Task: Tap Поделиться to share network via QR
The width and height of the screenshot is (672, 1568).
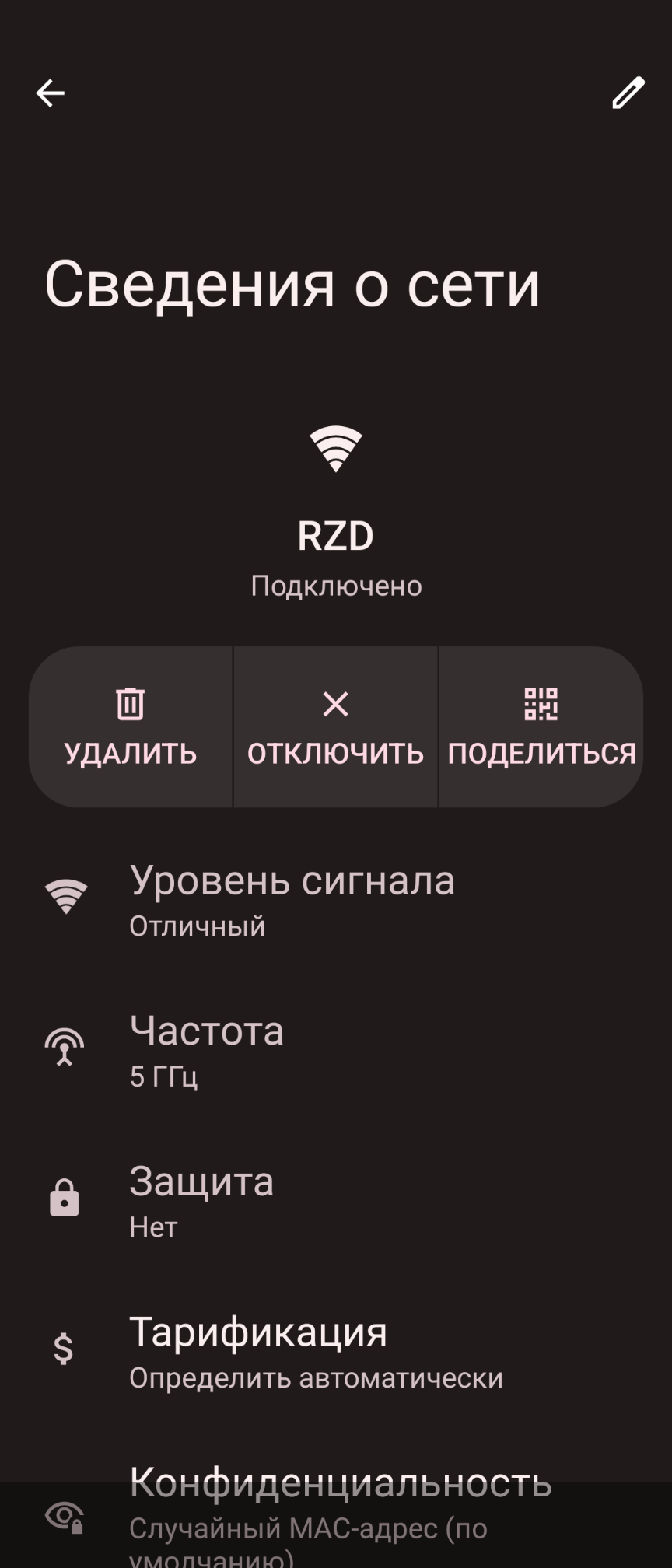Action: (541, 727)
